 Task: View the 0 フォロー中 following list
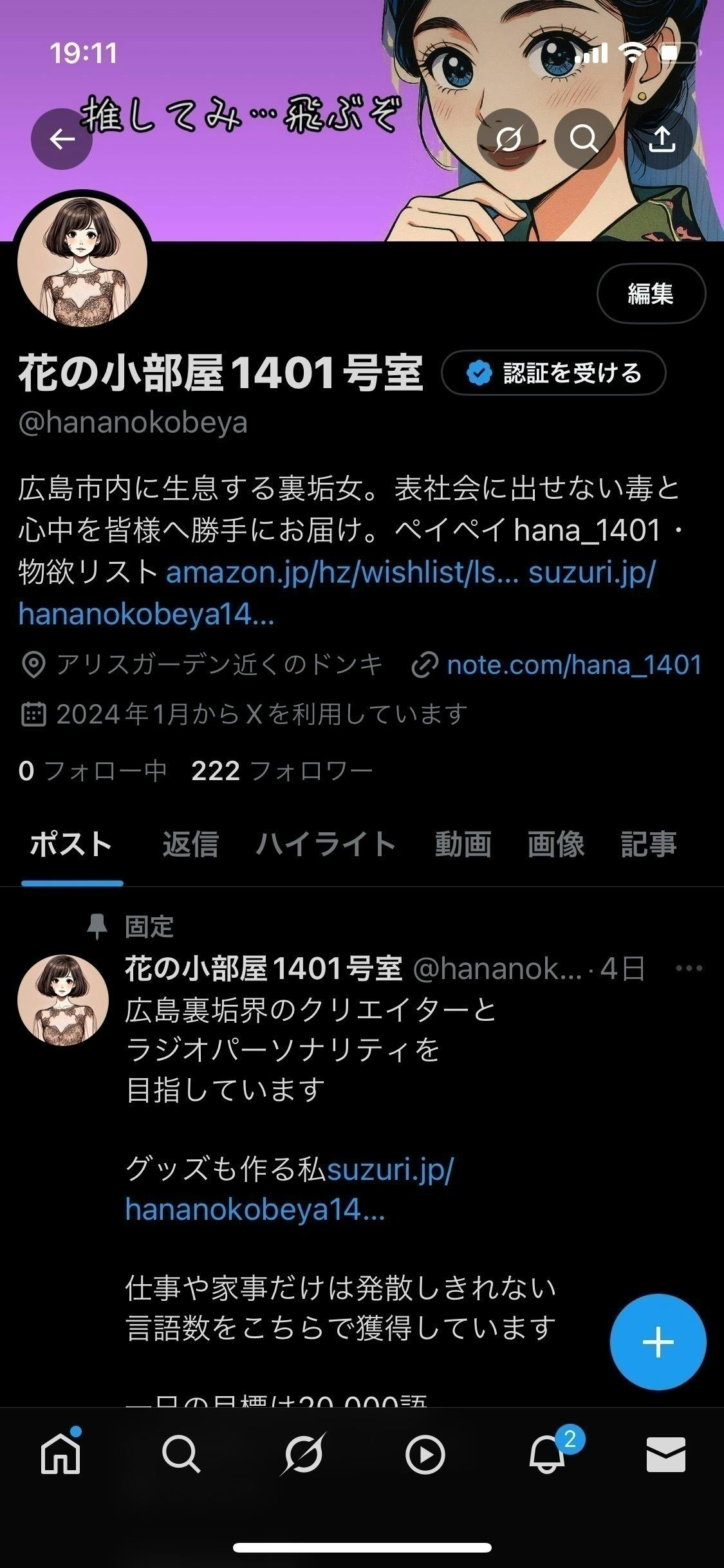[x=93, y=770]
